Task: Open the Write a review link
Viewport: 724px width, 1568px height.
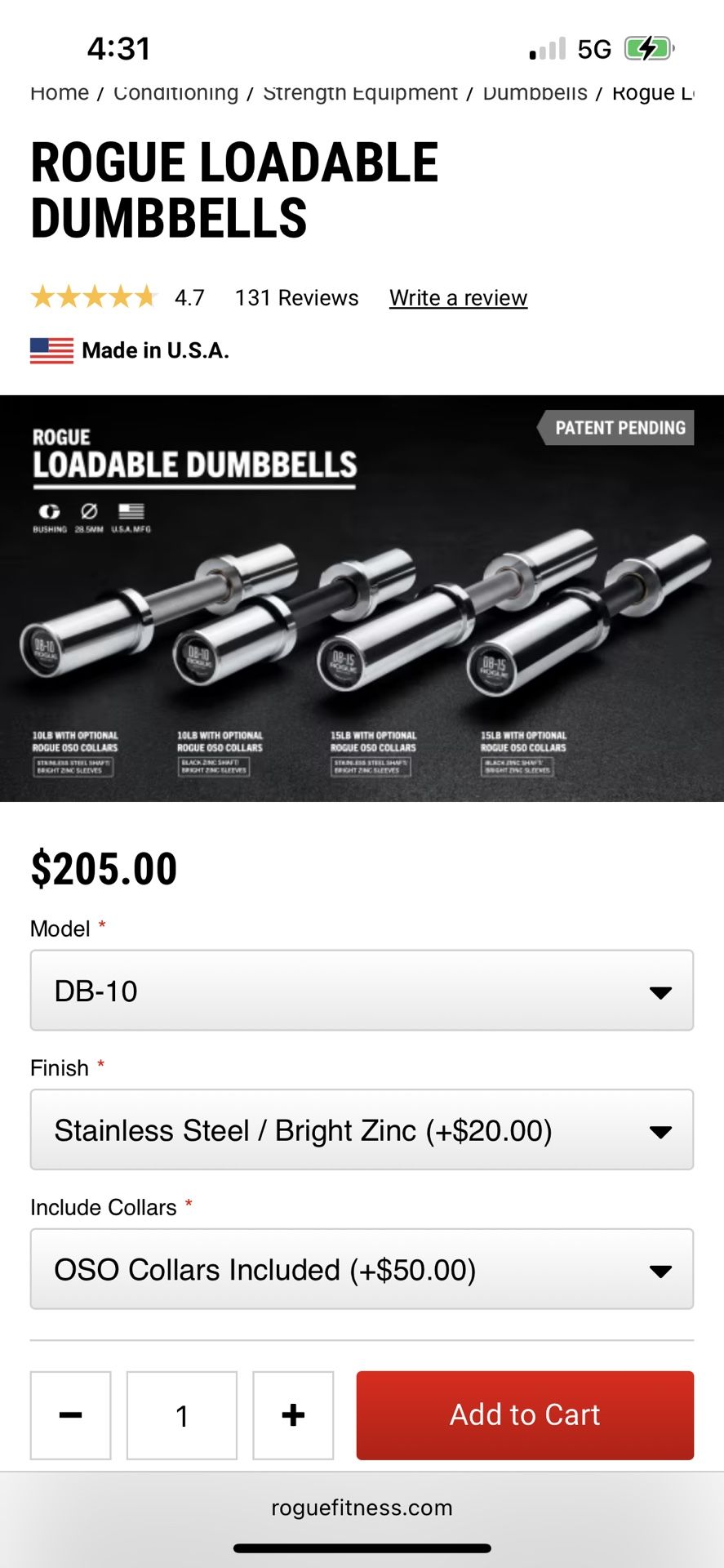Action: [458, 298]
